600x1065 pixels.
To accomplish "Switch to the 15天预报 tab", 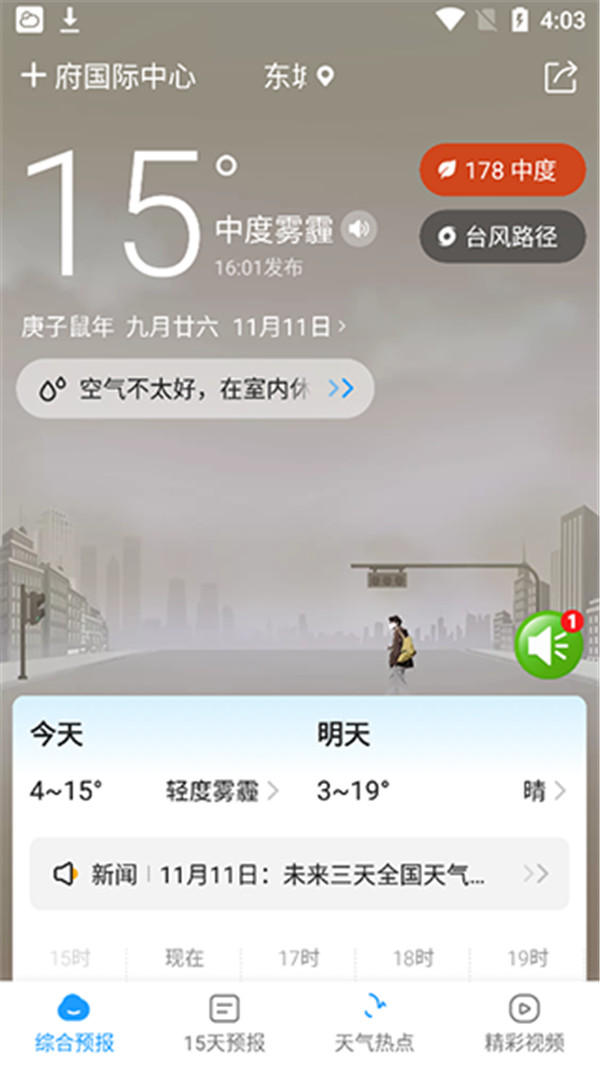I will coord(224,1023).
